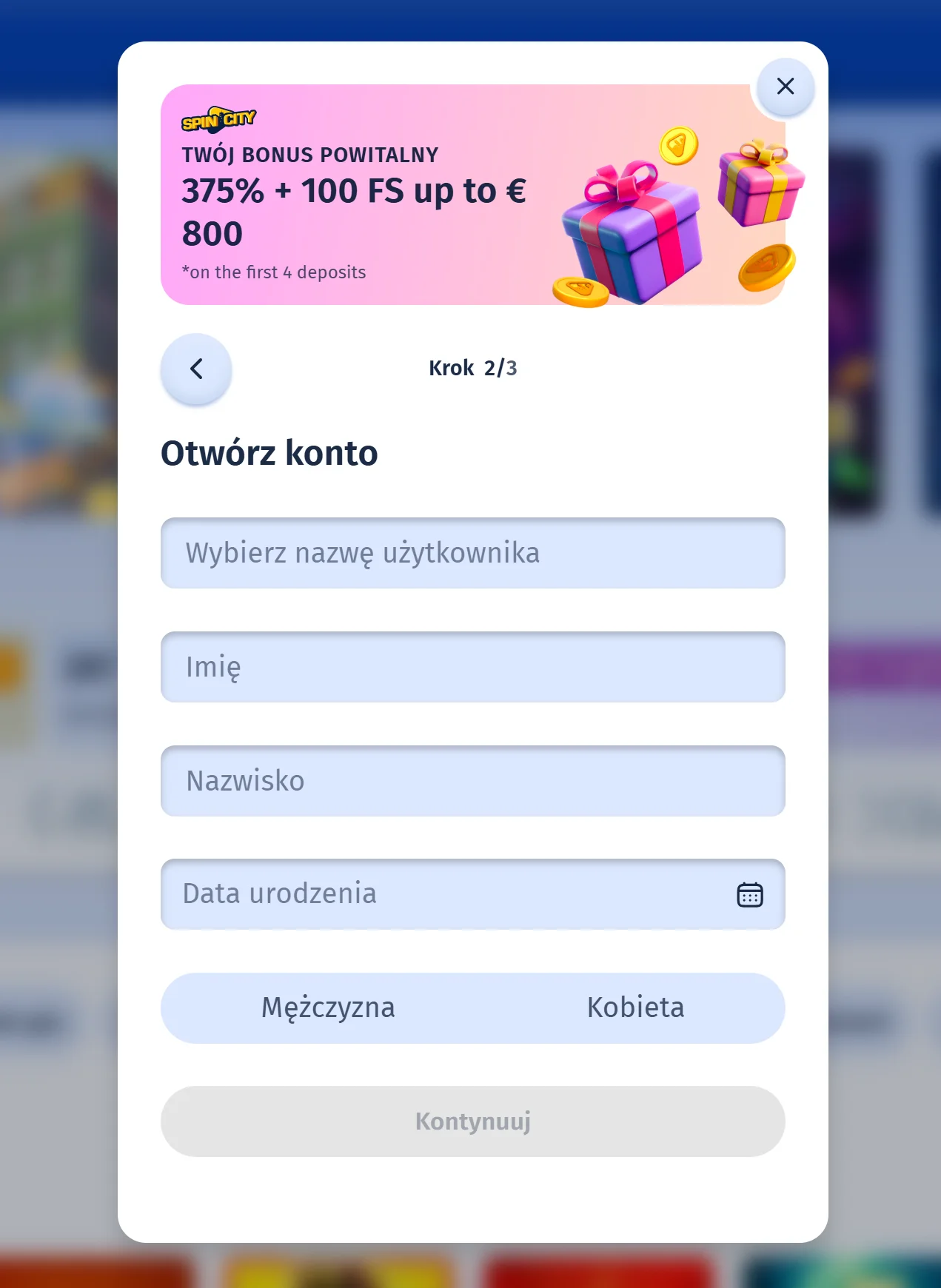Viewport: 941px width, 1288px height.
Task: Select Kobieta as gender
Action: pos(635,1007)
